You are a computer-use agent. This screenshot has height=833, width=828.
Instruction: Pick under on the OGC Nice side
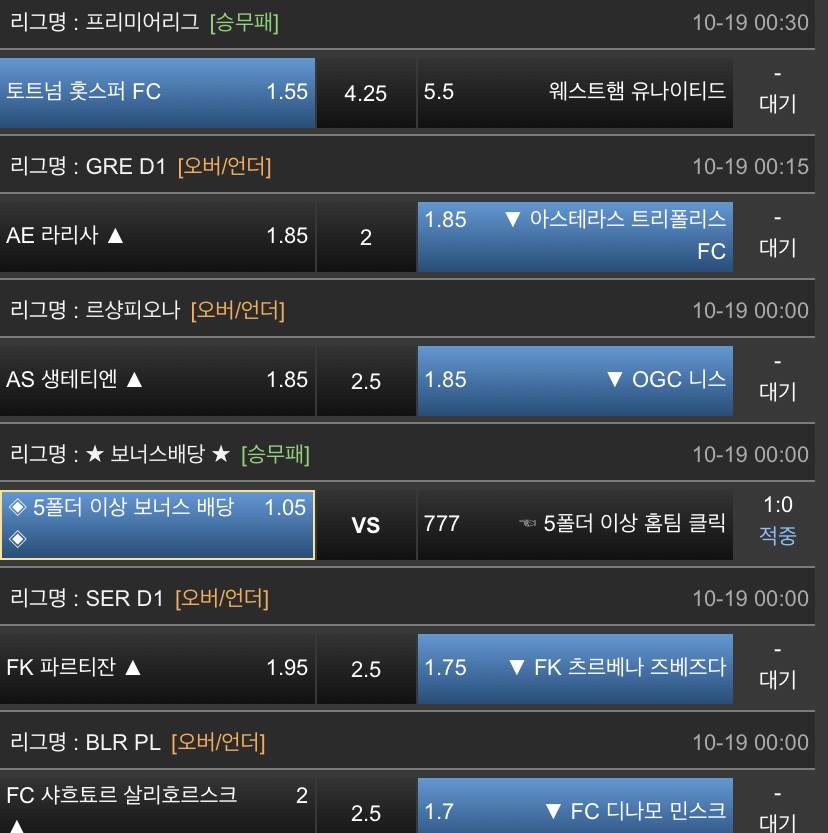click(575, 380)
